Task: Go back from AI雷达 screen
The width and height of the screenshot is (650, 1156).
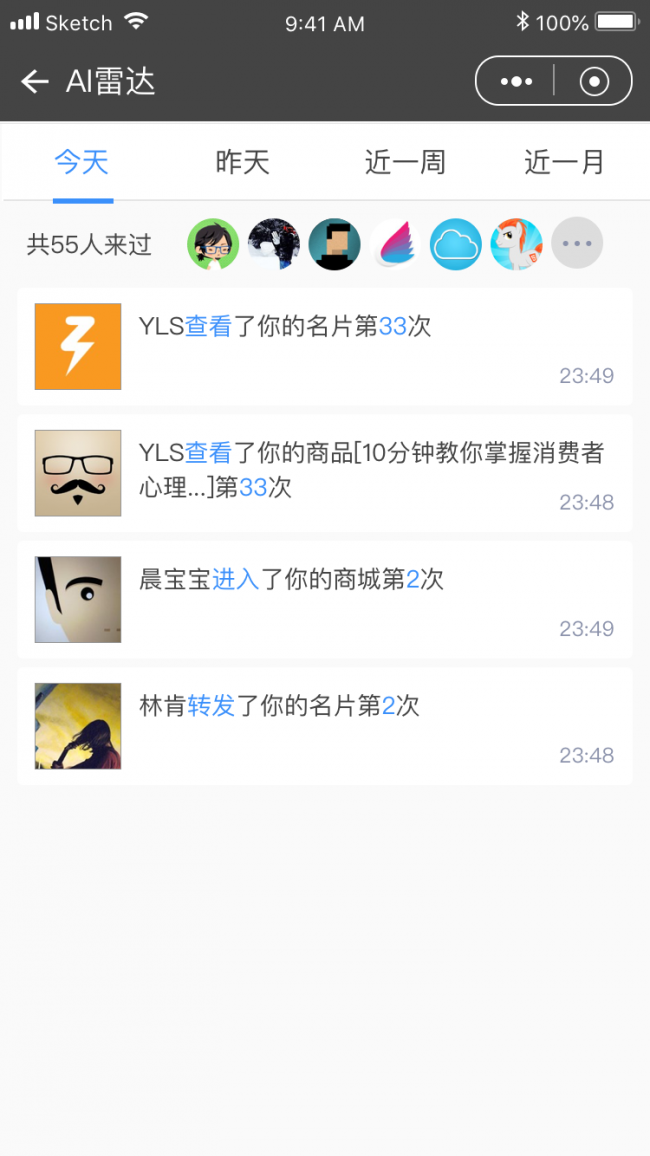Action: click(35, 82)
